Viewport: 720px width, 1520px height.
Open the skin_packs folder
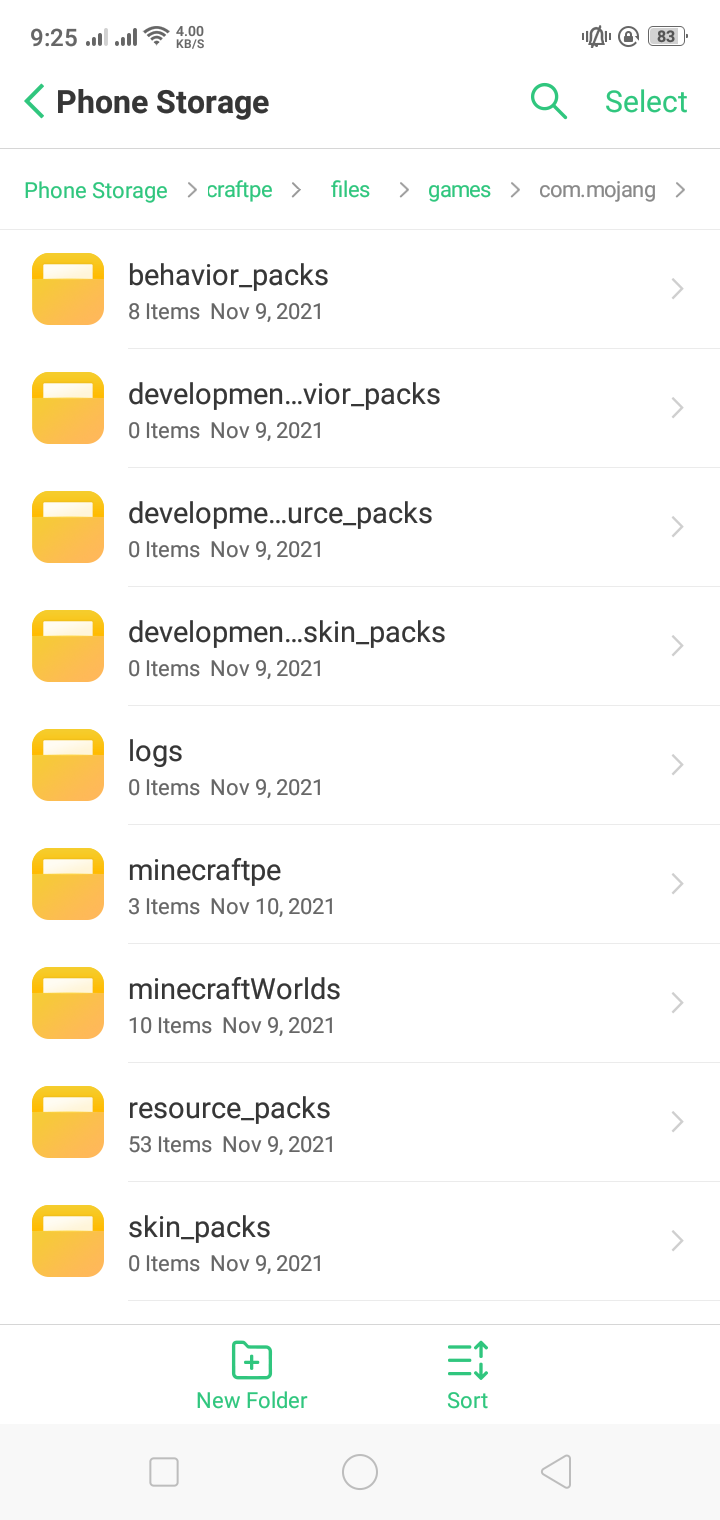point(360,1242)
